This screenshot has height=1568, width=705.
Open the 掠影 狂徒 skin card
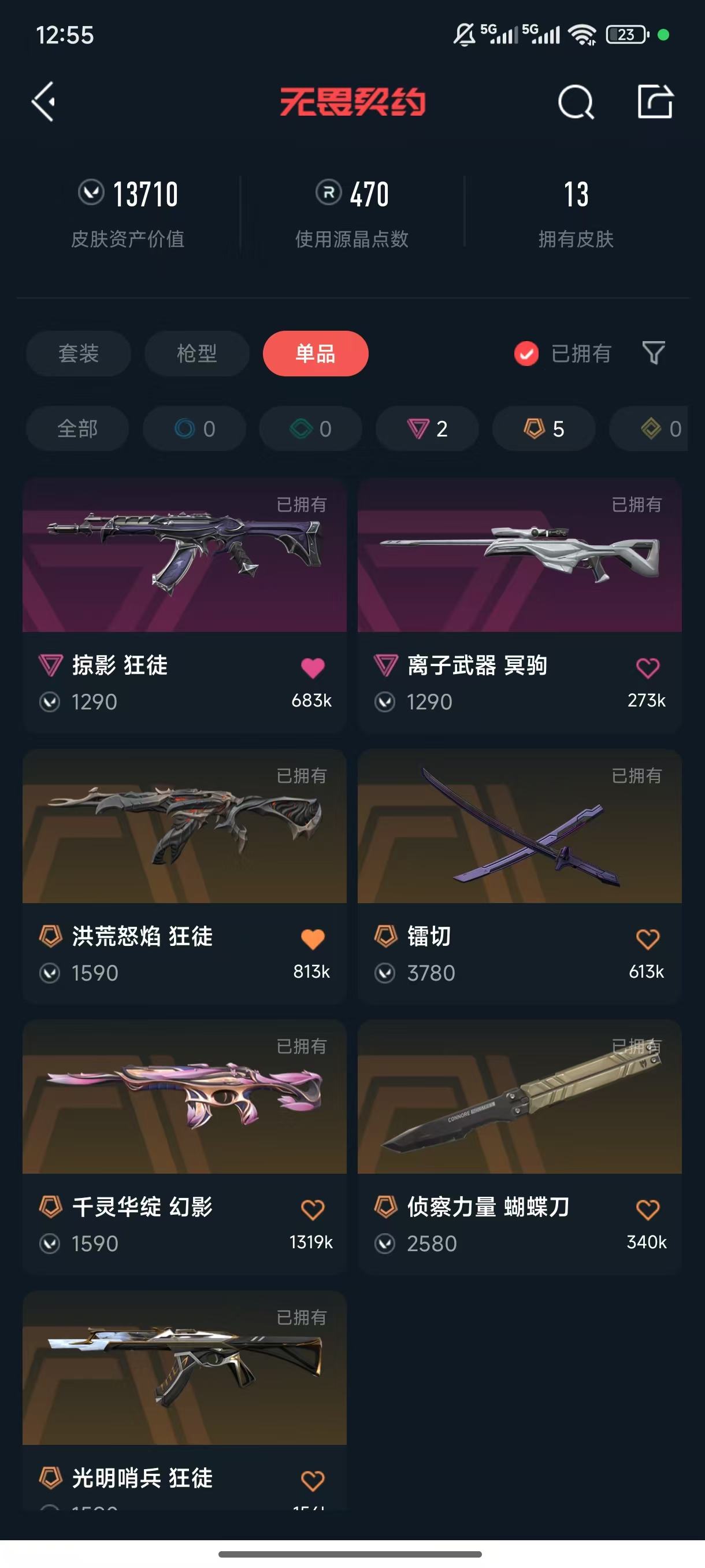point(184,606)
